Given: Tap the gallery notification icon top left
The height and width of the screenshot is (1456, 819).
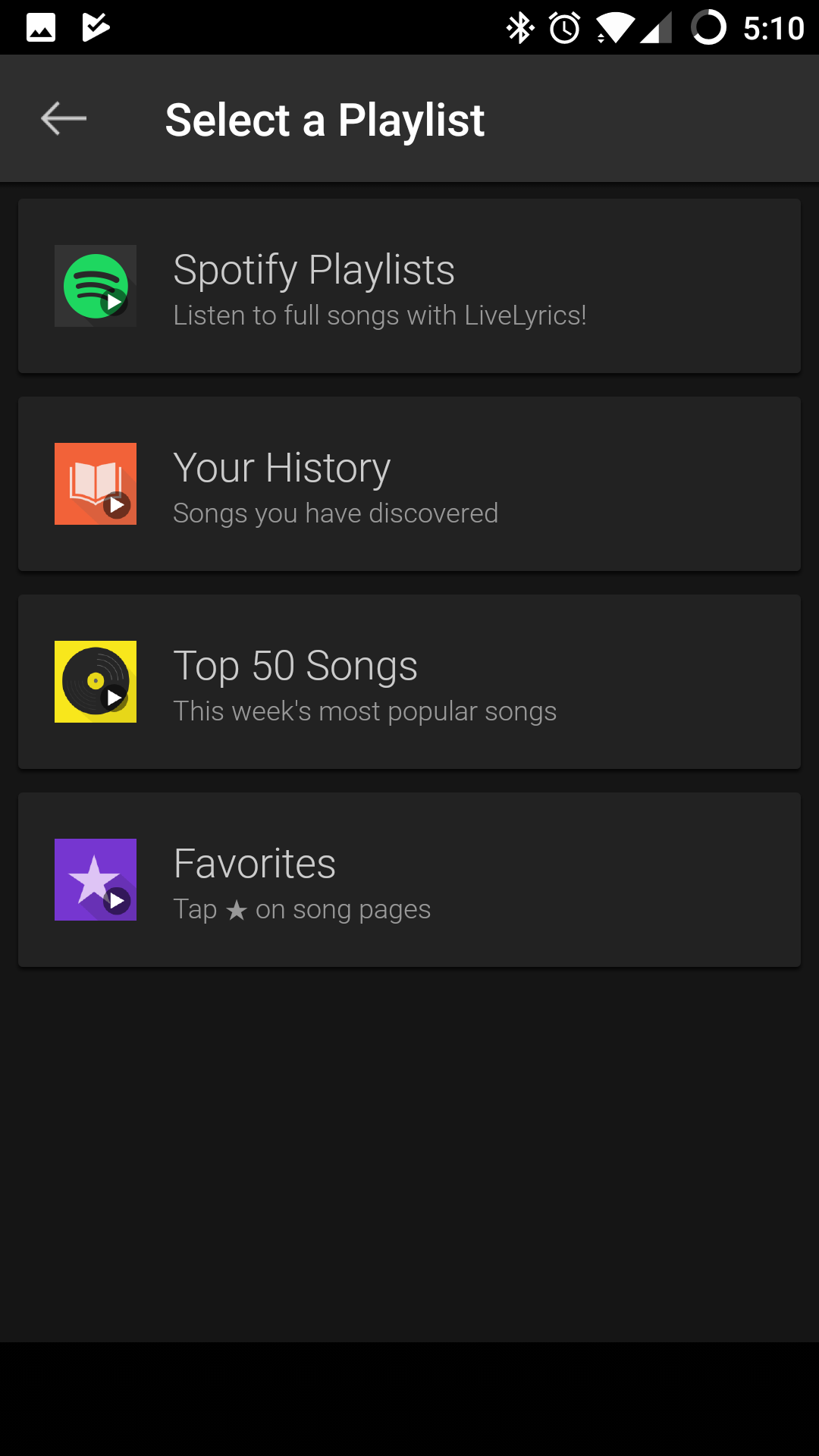Looking at the screenshot, I should pos(39,27).
